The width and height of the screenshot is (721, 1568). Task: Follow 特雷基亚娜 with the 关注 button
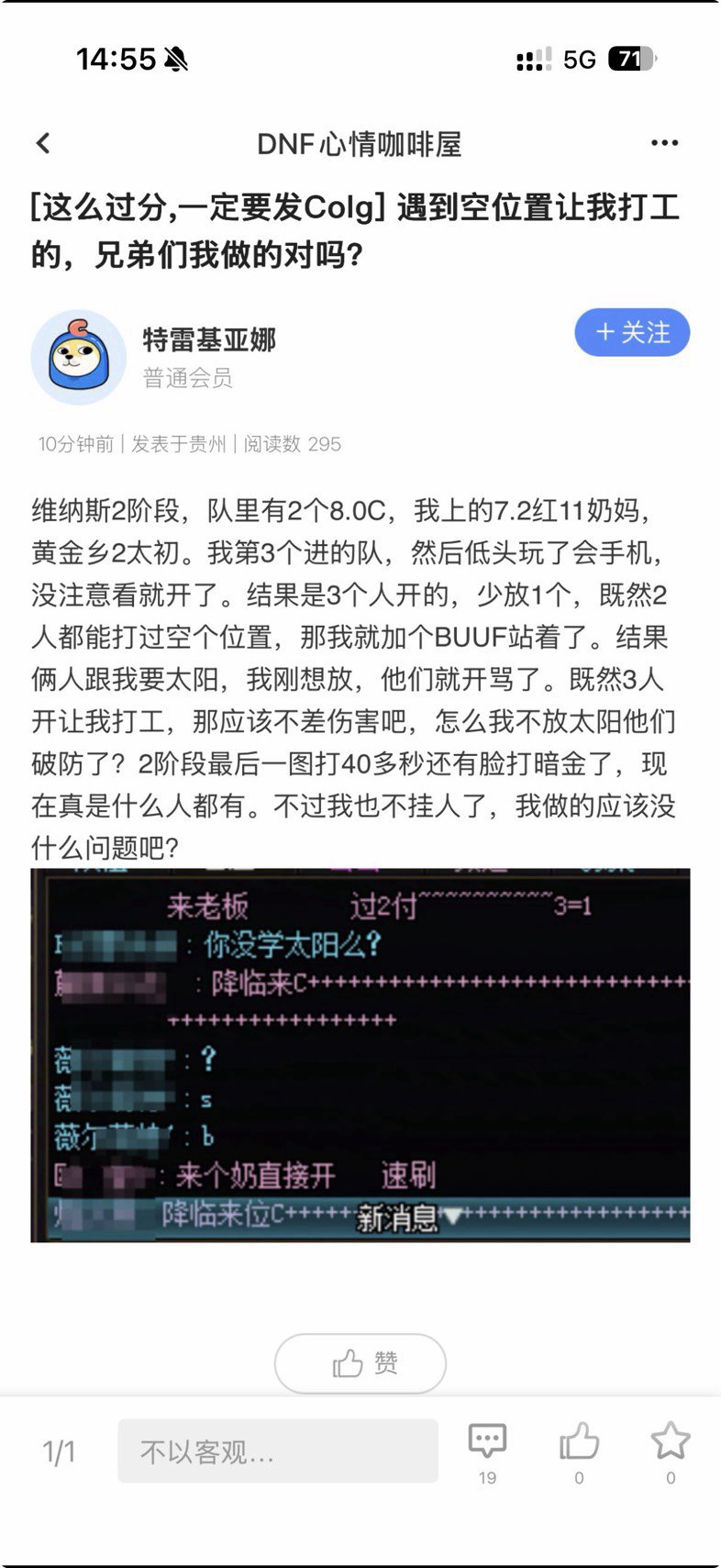[632, 332]
